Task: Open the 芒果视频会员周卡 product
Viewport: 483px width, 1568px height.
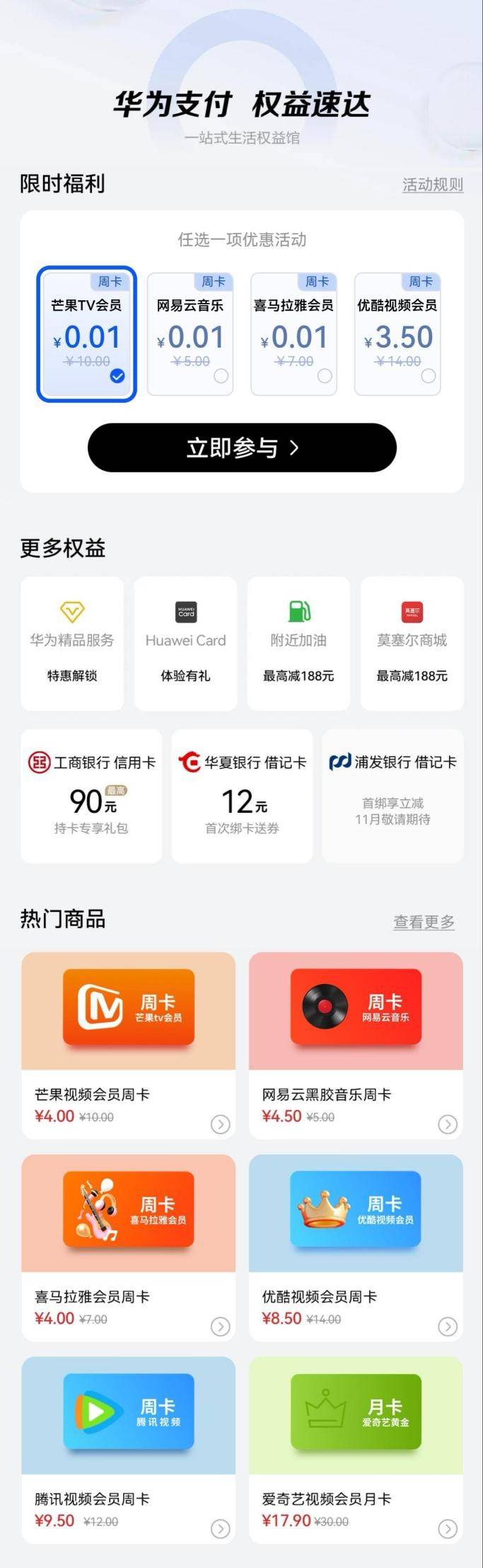Action: [x=128, y=1045]
